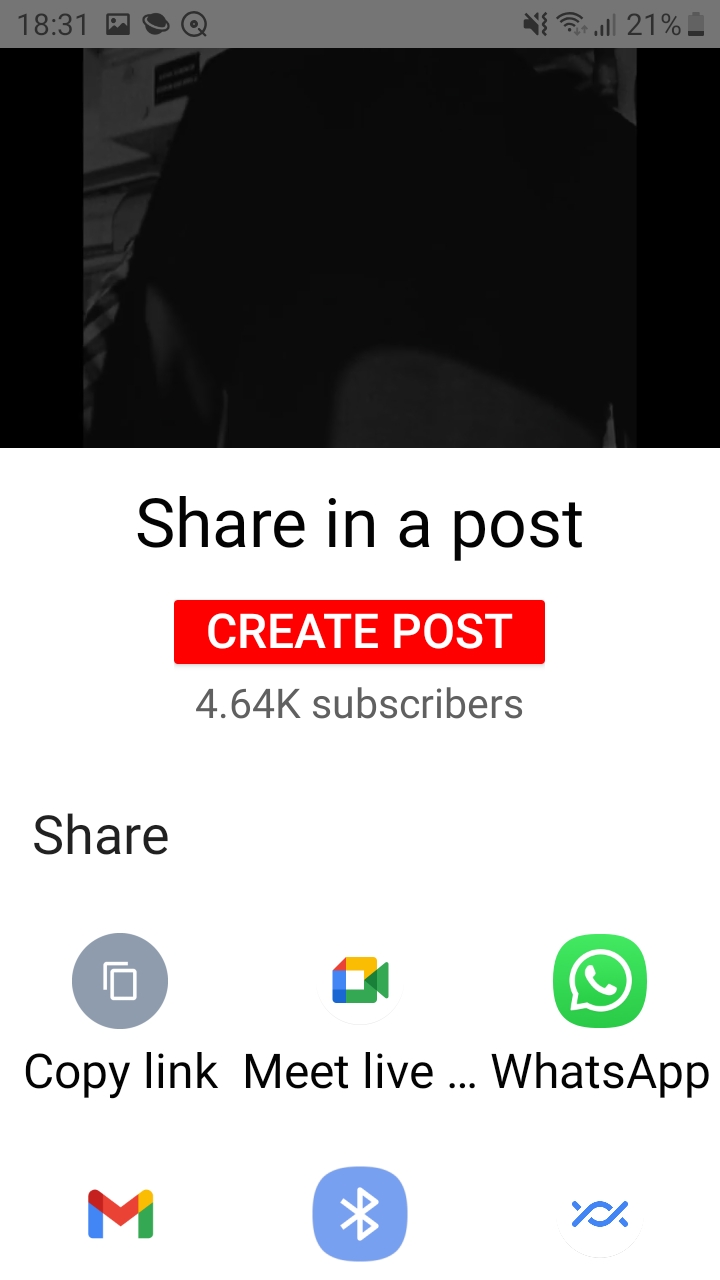The width and height of the screenshot is (720, 1280).
Task: Share through Gmail
Action: 120,1214
